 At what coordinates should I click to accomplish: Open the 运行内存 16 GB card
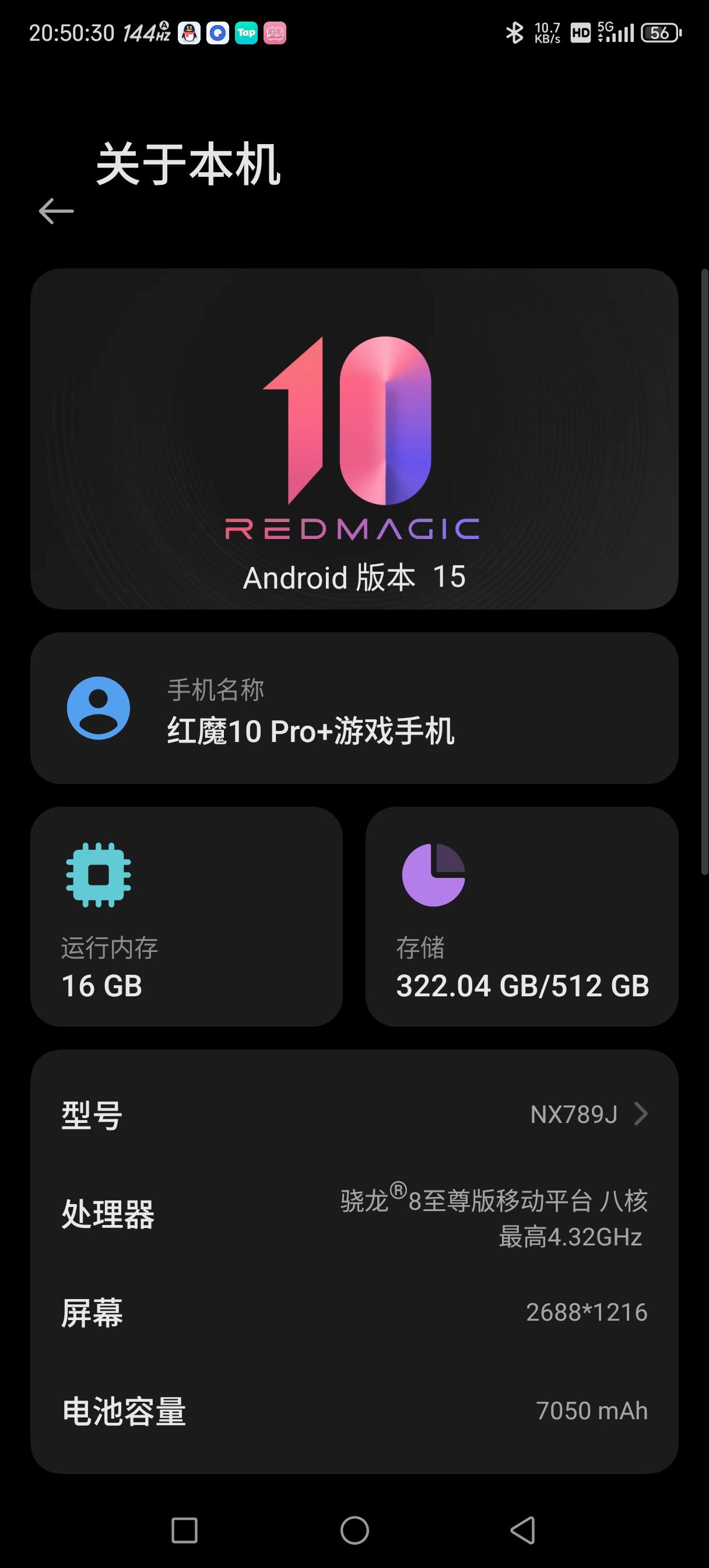coord(186,916)
